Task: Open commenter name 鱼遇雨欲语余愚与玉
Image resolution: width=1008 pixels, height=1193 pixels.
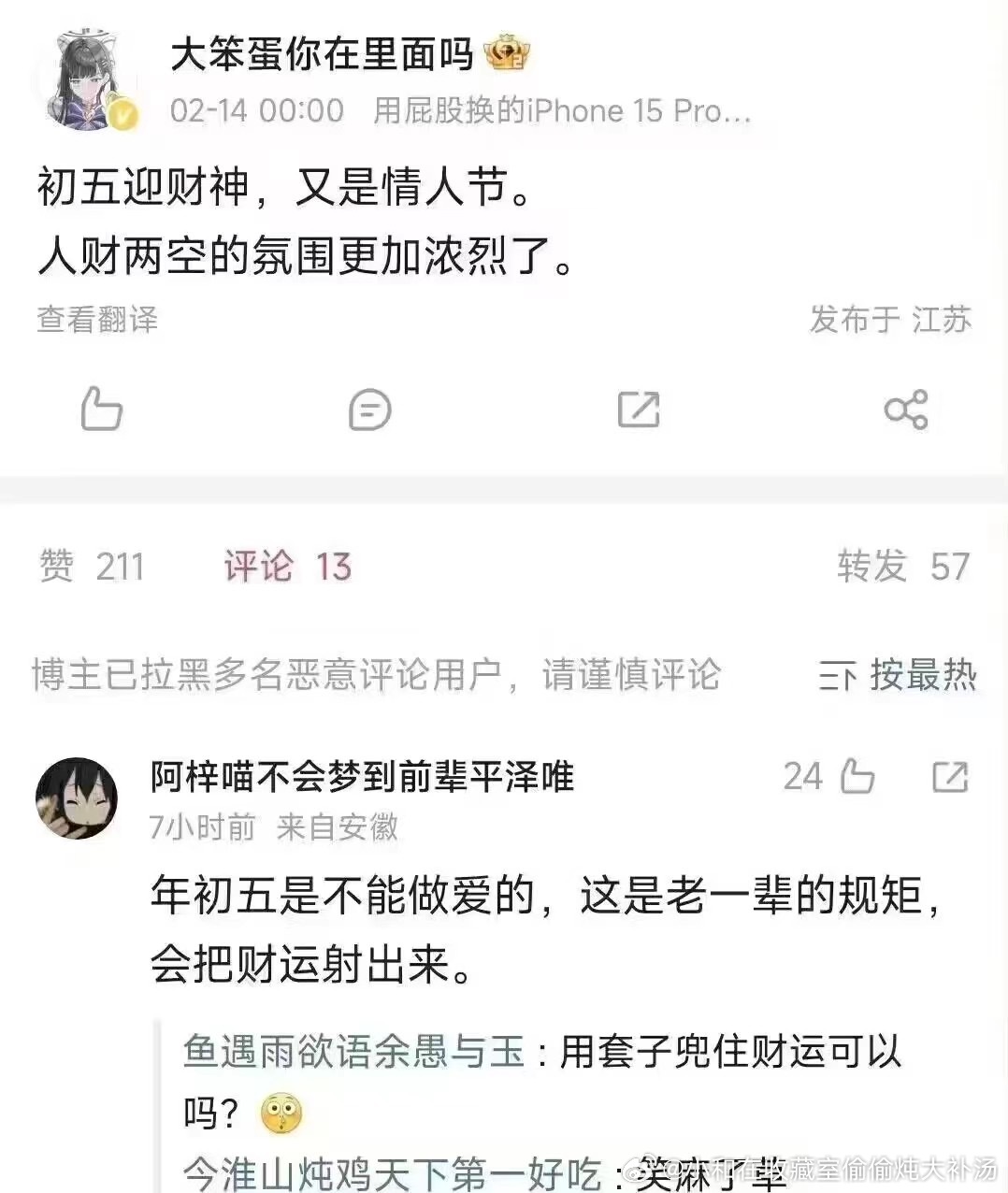Action: point(353,1052)
